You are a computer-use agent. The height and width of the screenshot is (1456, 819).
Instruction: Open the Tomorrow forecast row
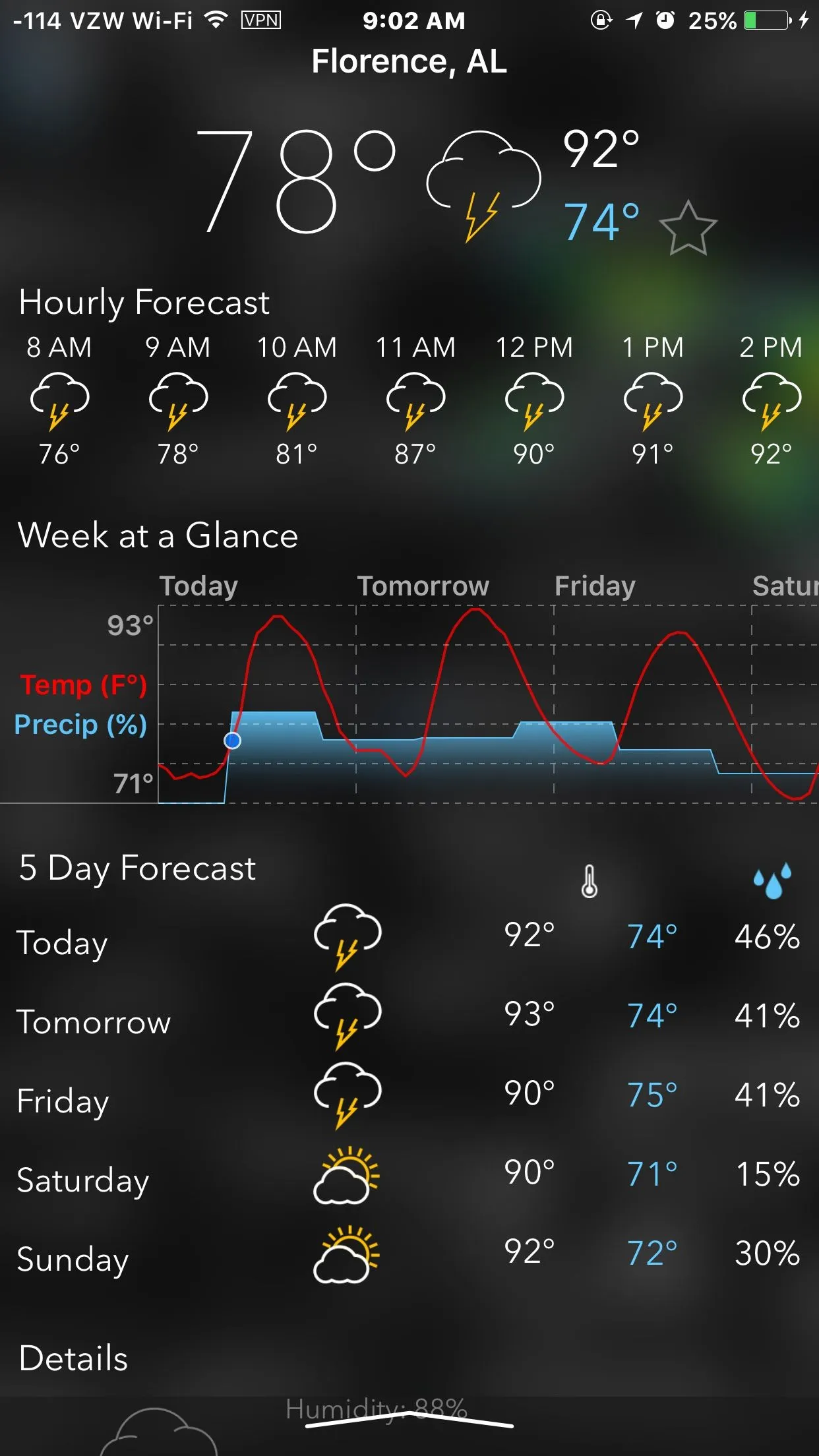[x=409, y=1019]
